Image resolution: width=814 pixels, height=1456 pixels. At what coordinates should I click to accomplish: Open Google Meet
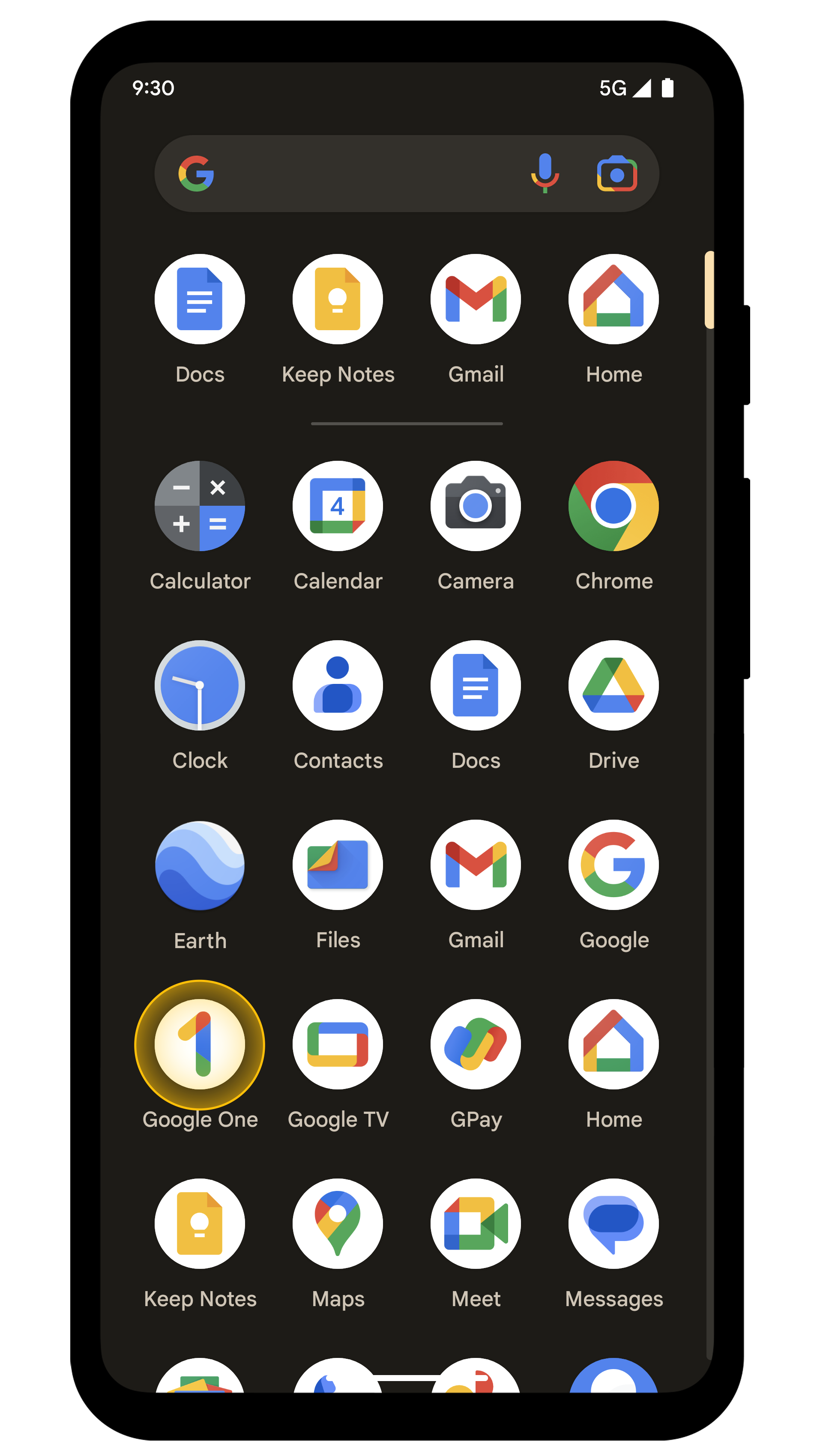coord(476,1224)
